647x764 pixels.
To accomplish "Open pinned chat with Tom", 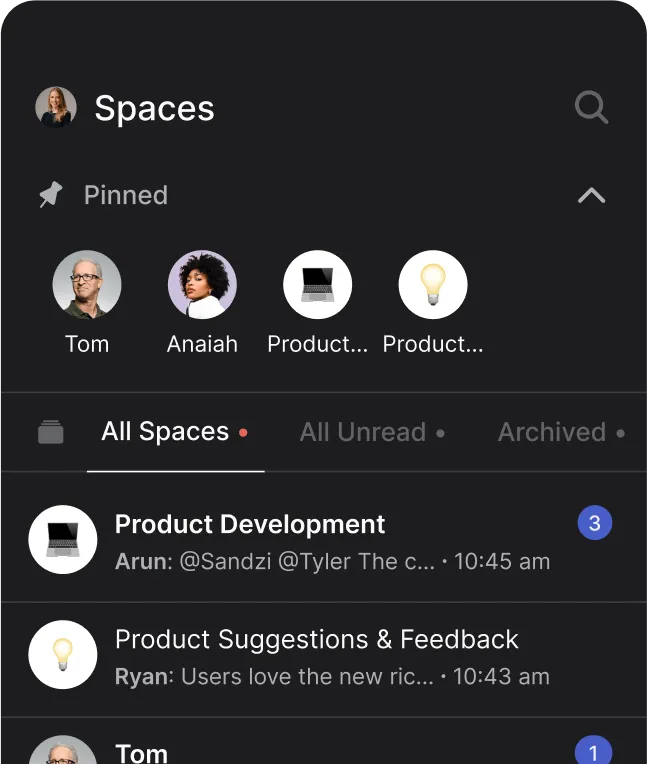I will point(87,285).
